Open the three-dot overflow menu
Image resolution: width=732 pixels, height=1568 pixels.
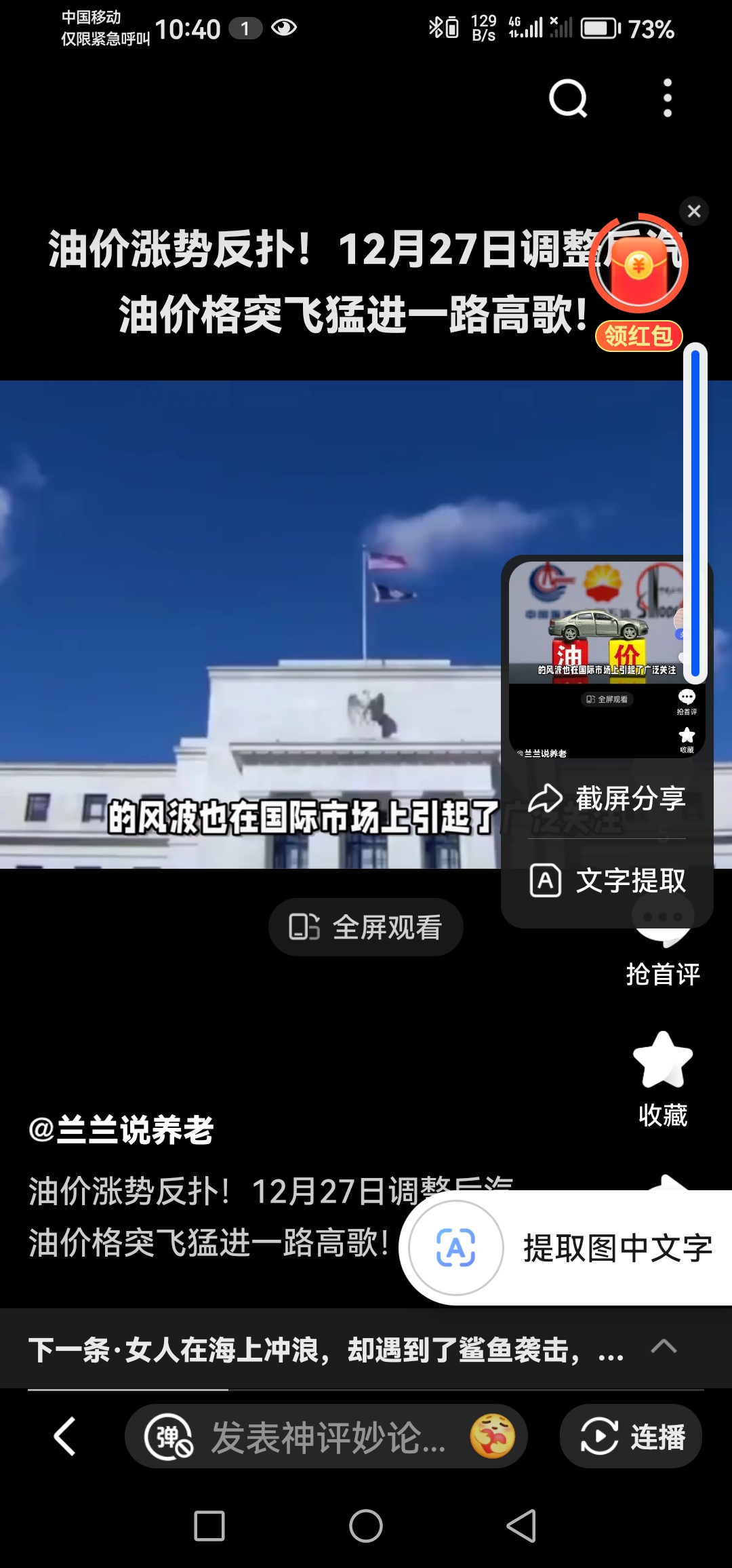point(667,98)
